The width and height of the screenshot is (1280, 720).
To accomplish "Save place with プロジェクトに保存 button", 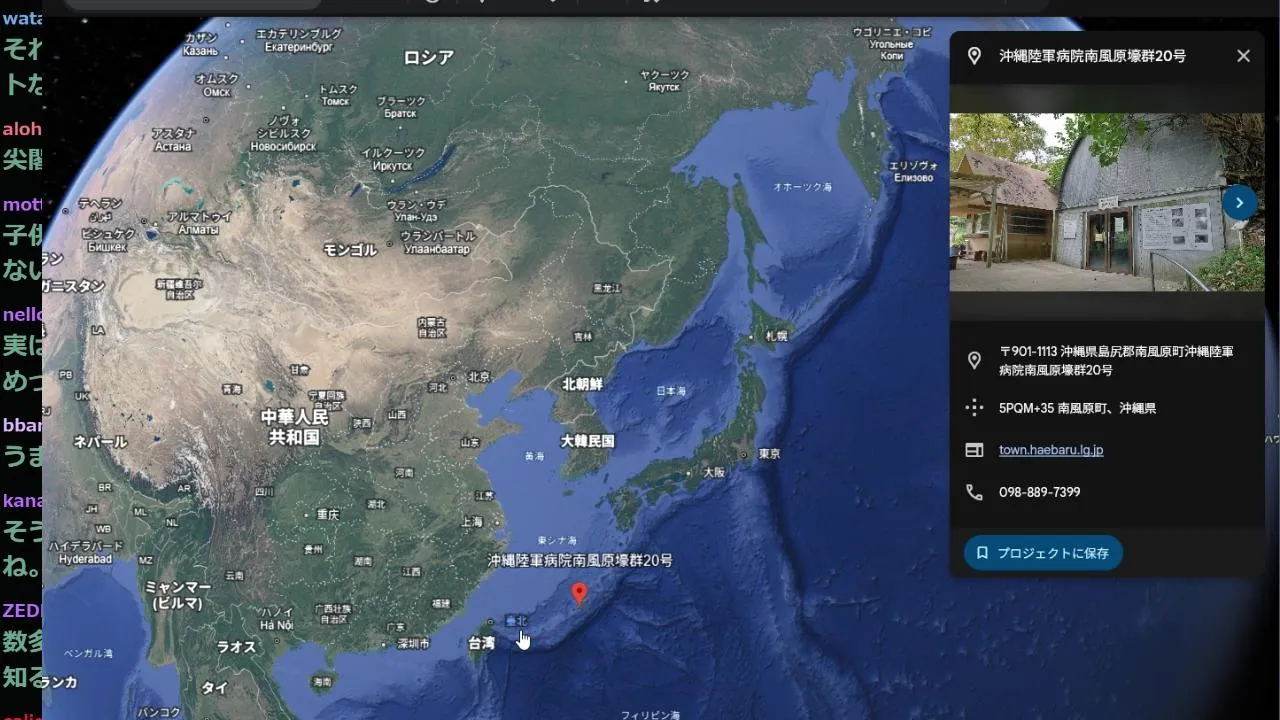I will click(x=1043, y=553).
